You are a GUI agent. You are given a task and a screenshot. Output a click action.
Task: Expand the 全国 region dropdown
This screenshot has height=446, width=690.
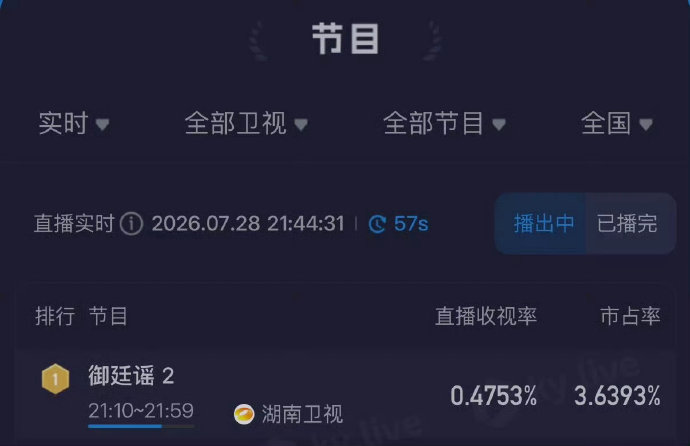pyautogui.click(x=617, y=123)
